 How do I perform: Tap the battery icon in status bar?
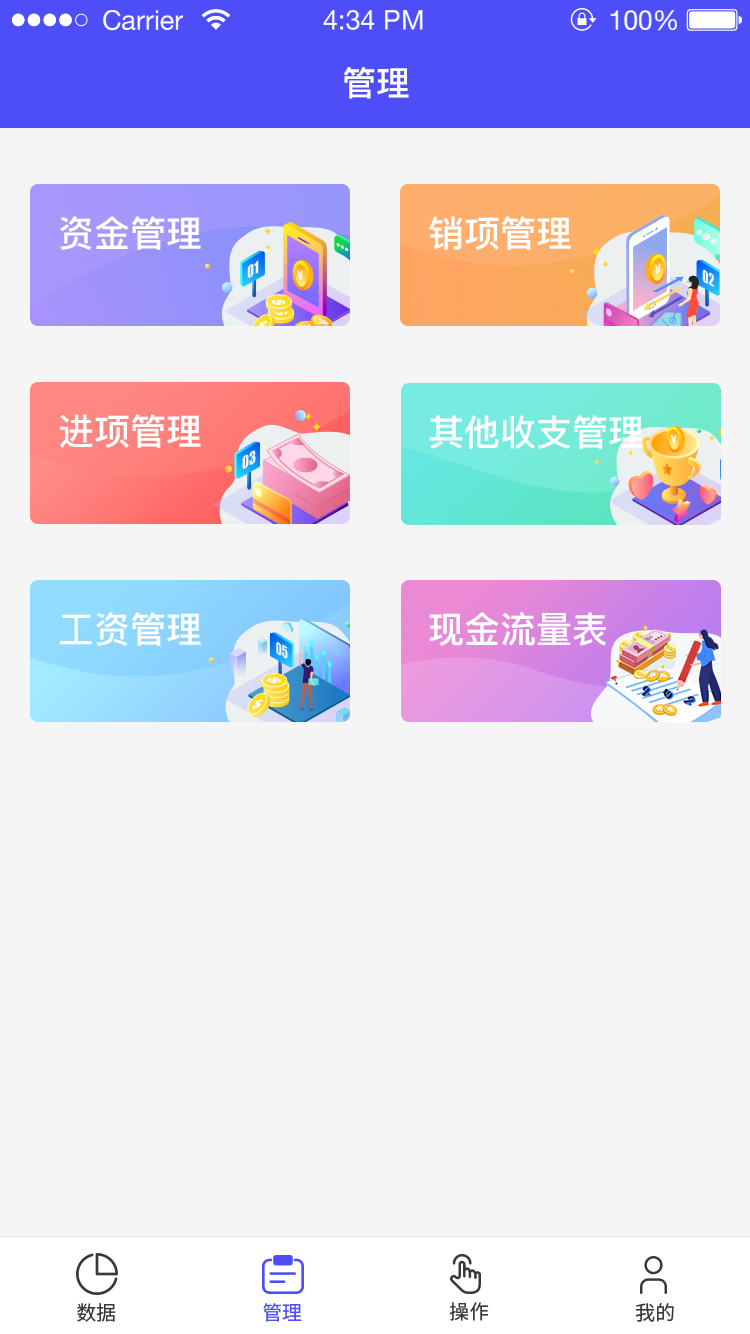tap(712, 19)
